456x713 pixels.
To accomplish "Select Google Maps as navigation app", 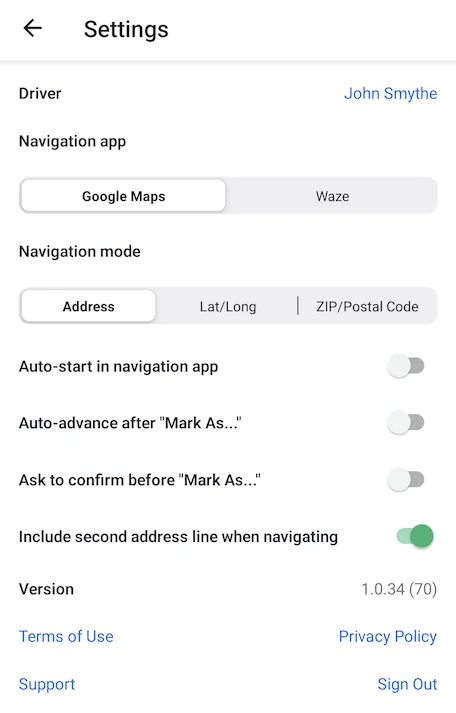I will click(123, 196).
